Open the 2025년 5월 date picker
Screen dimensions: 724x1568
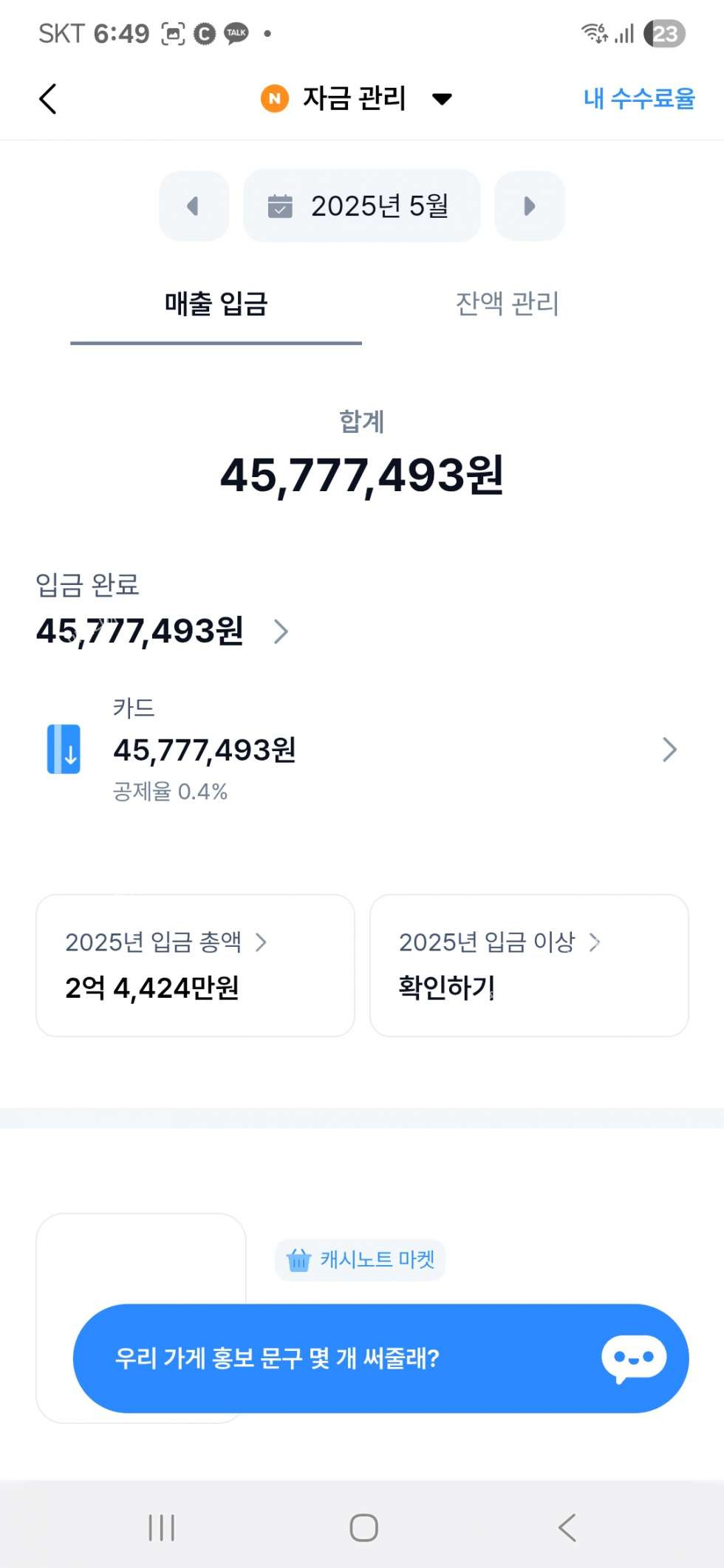click(x=362, y=206)
